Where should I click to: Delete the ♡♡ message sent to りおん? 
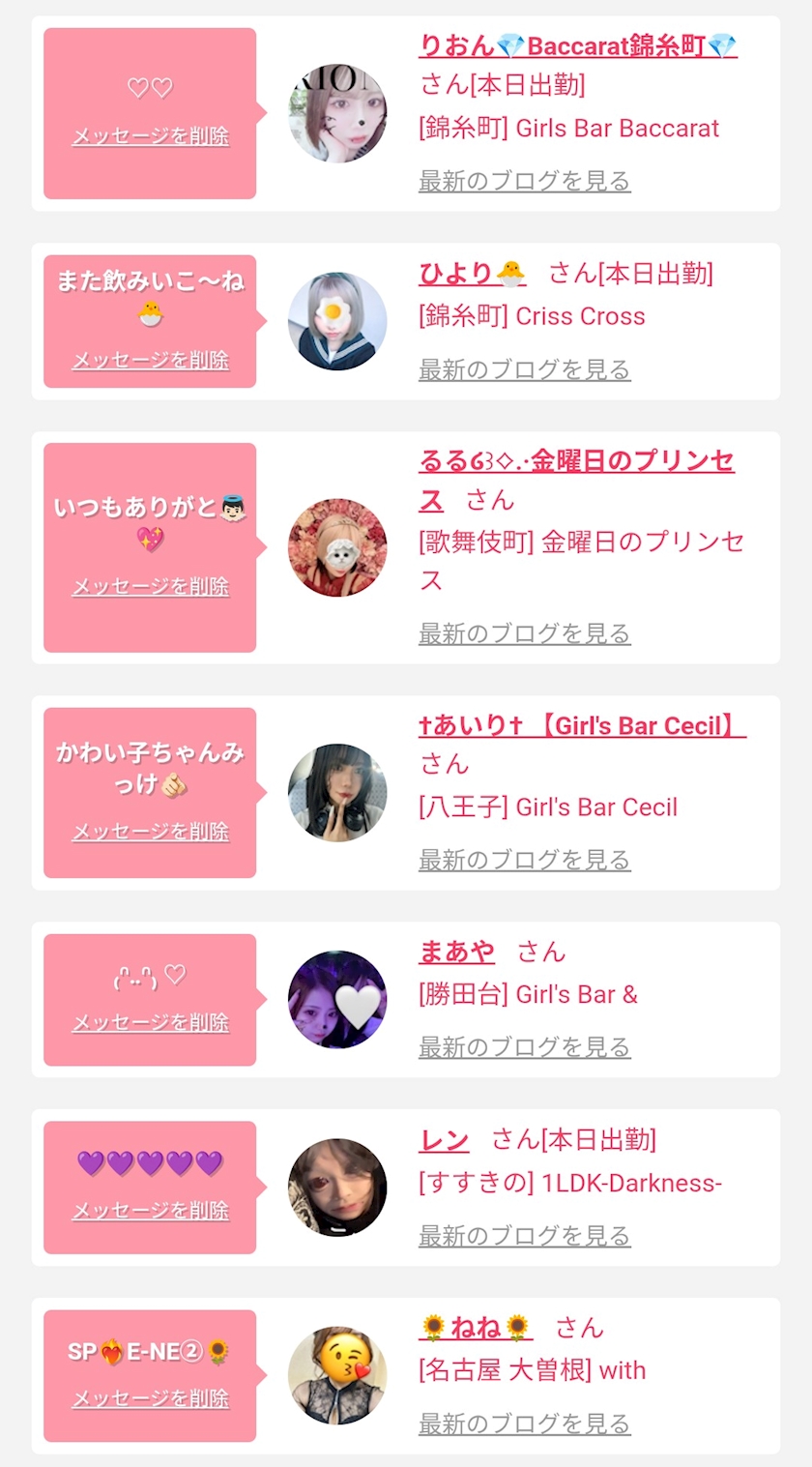151,136
